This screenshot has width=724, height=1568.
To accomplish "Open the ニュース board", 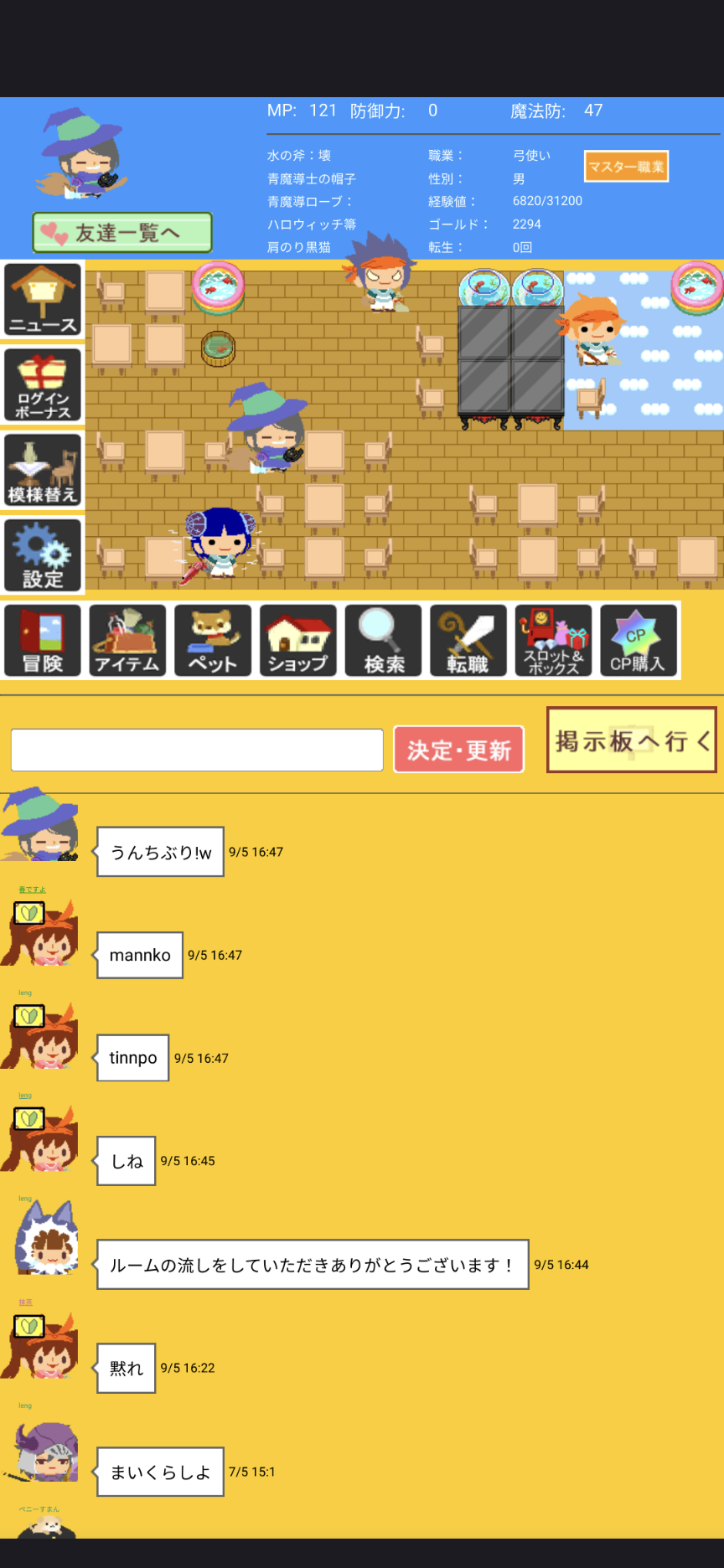I will (x=43, y=300).
